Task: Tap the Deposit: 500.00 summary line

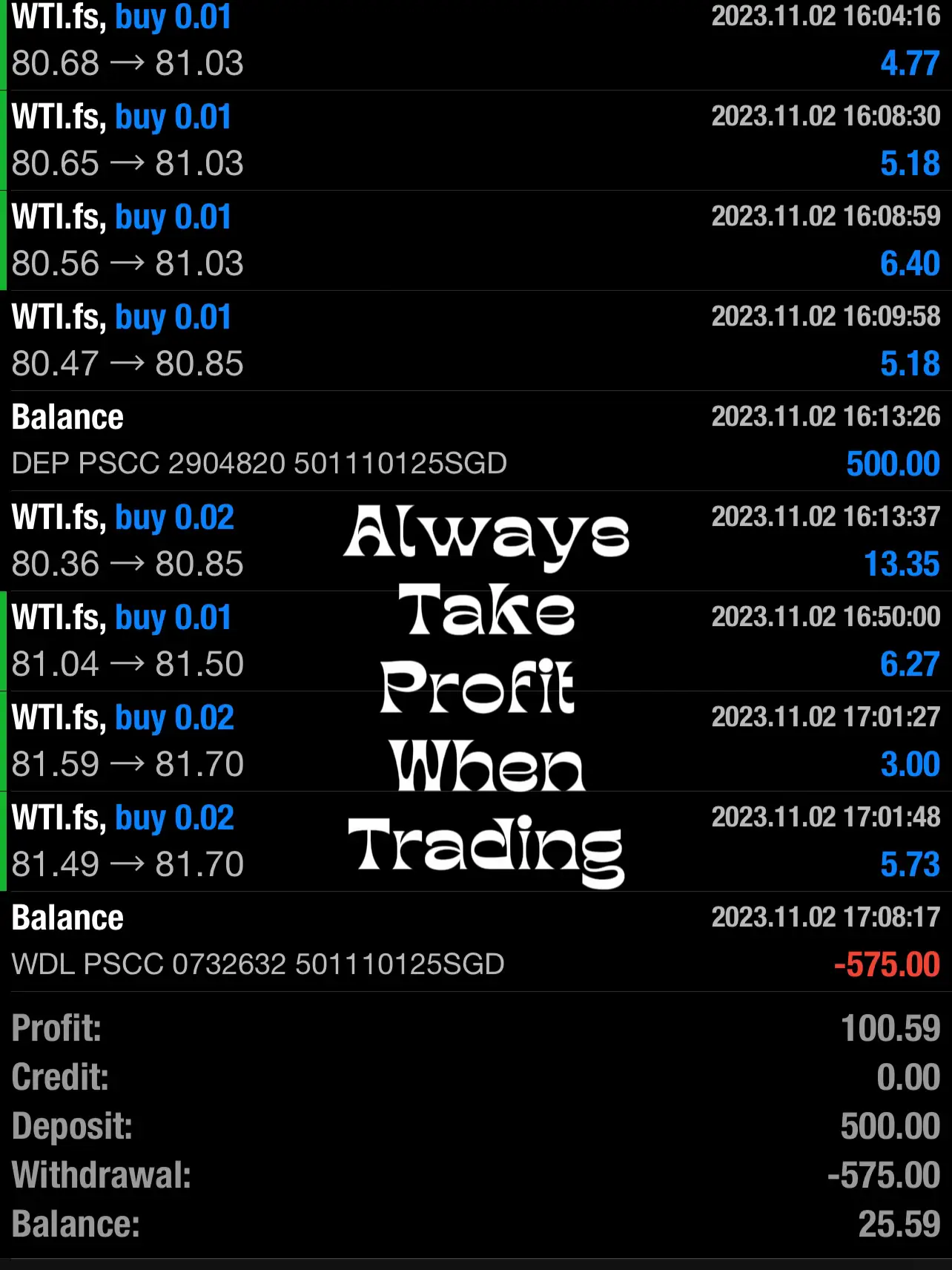Action: pyautogui.click(x=475, y=1126)
